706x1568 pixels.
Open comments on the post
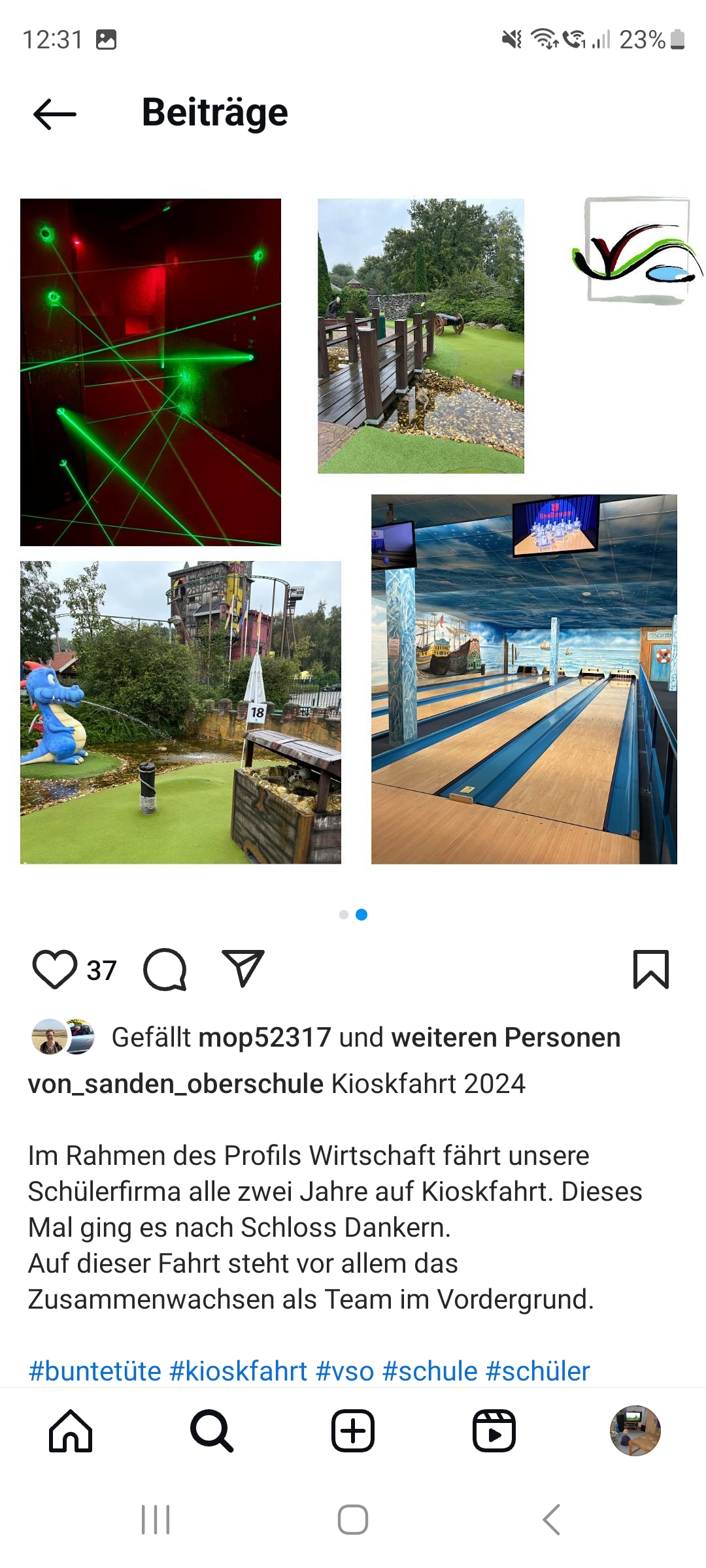tap(165, 970)
